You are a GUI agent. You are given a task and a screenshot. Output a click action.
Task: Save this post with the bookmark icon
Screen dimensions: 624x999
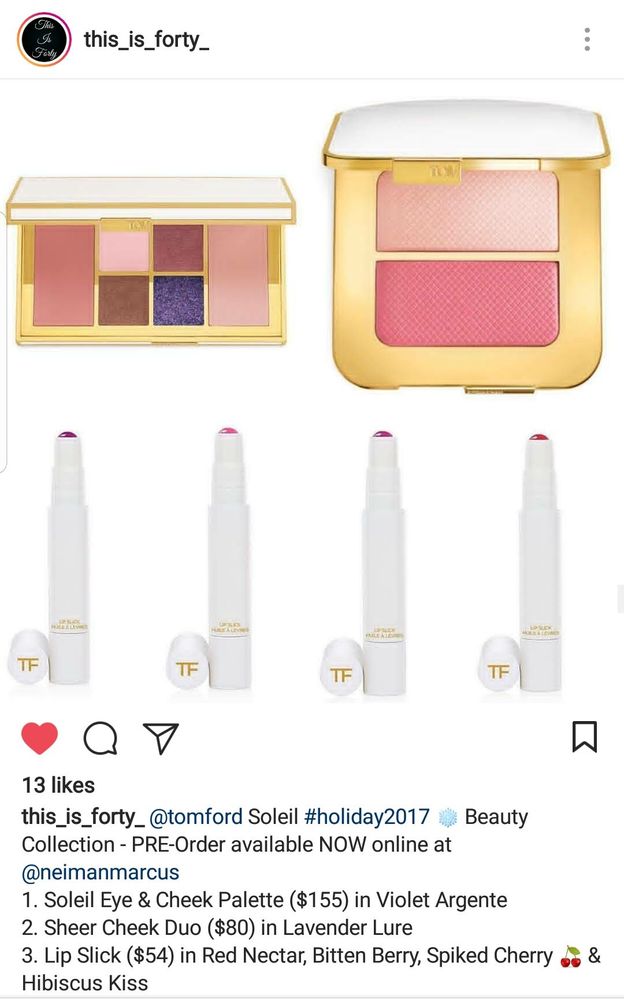pyautogui.click(x=584, y=737)
